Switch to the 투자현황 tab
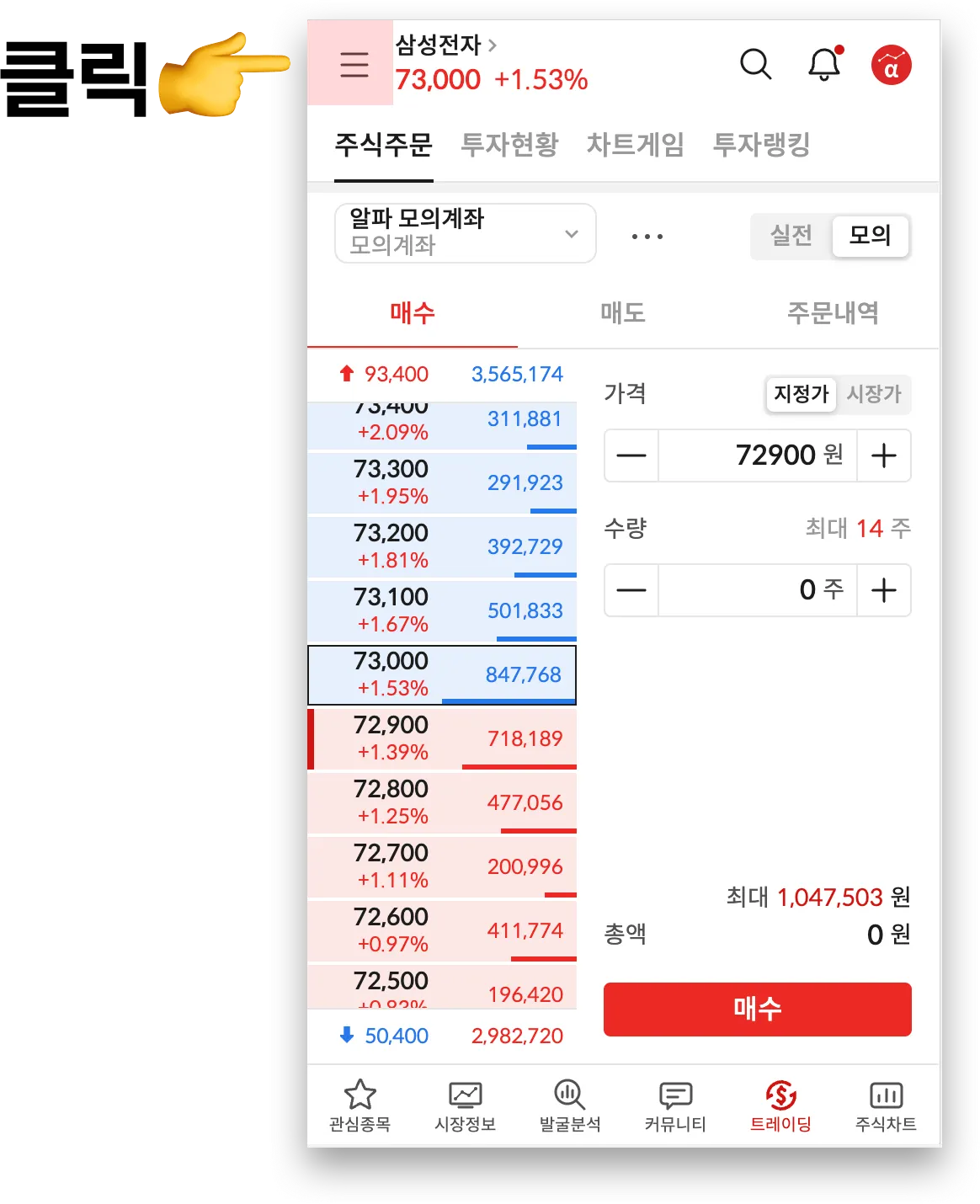The image size is (980, 1204). (509, 145)
